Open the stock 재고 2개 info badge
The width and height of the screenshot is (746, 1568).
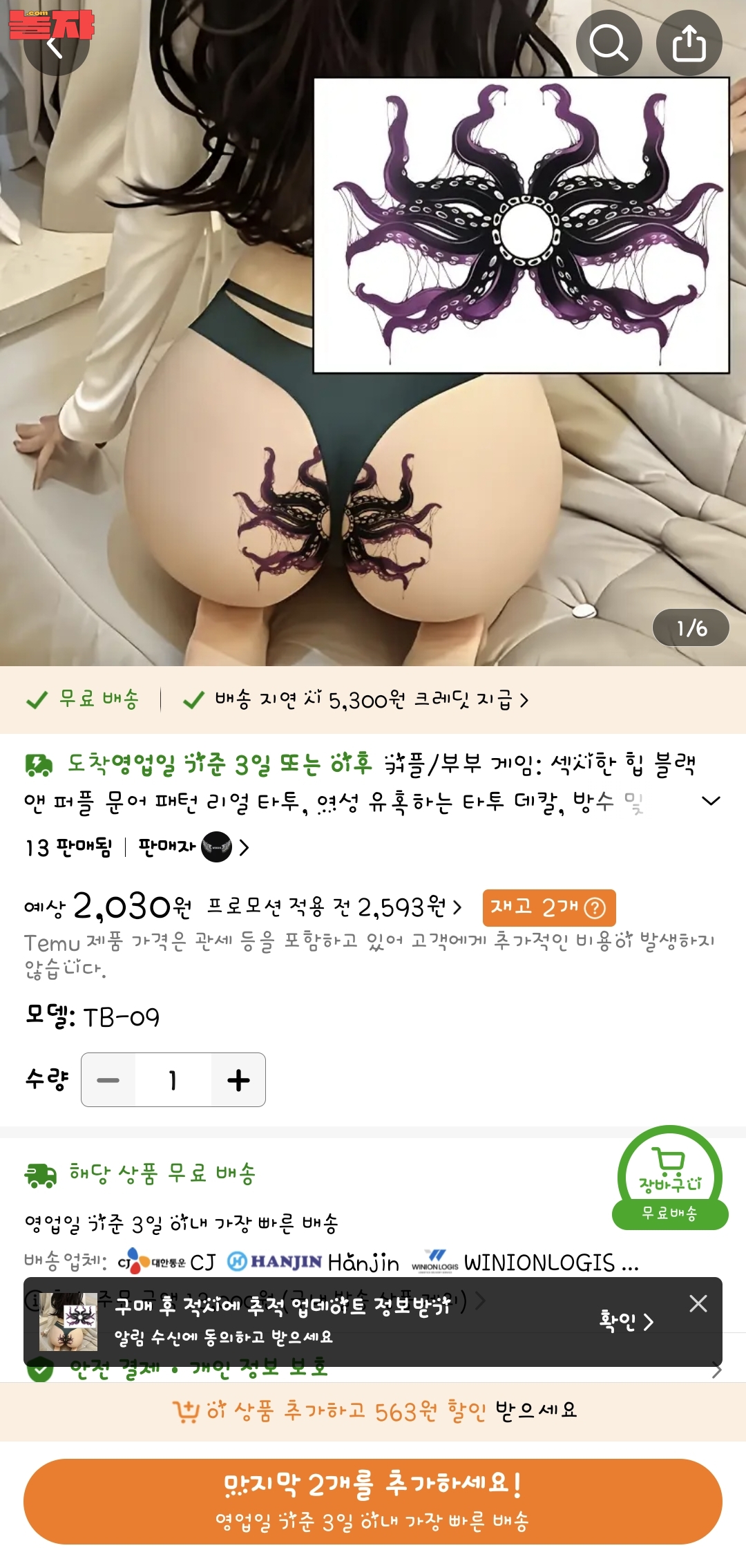(548, 907)
